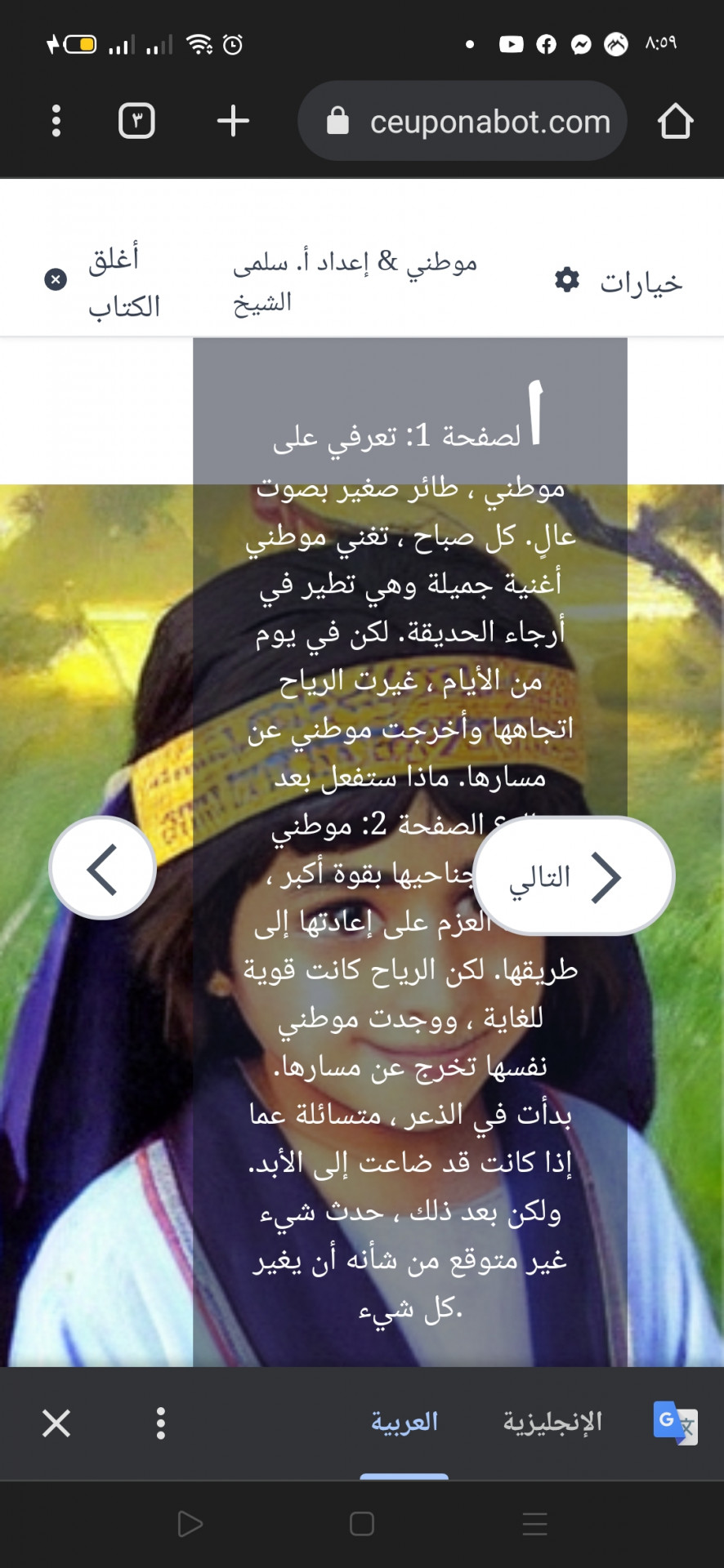Open translate bar more options
Screen dimensions: 724x1568
(161, 1423)
